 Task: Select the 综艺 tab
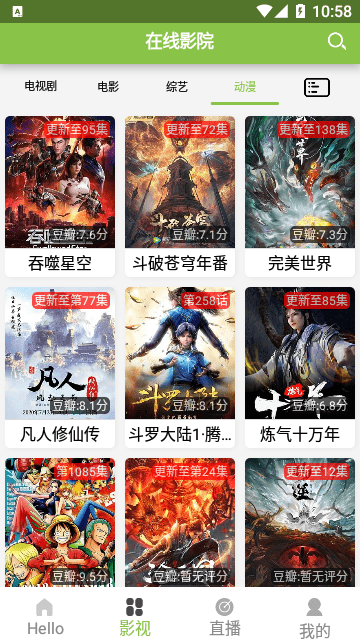pyautogui.click(x=177, y=87)
